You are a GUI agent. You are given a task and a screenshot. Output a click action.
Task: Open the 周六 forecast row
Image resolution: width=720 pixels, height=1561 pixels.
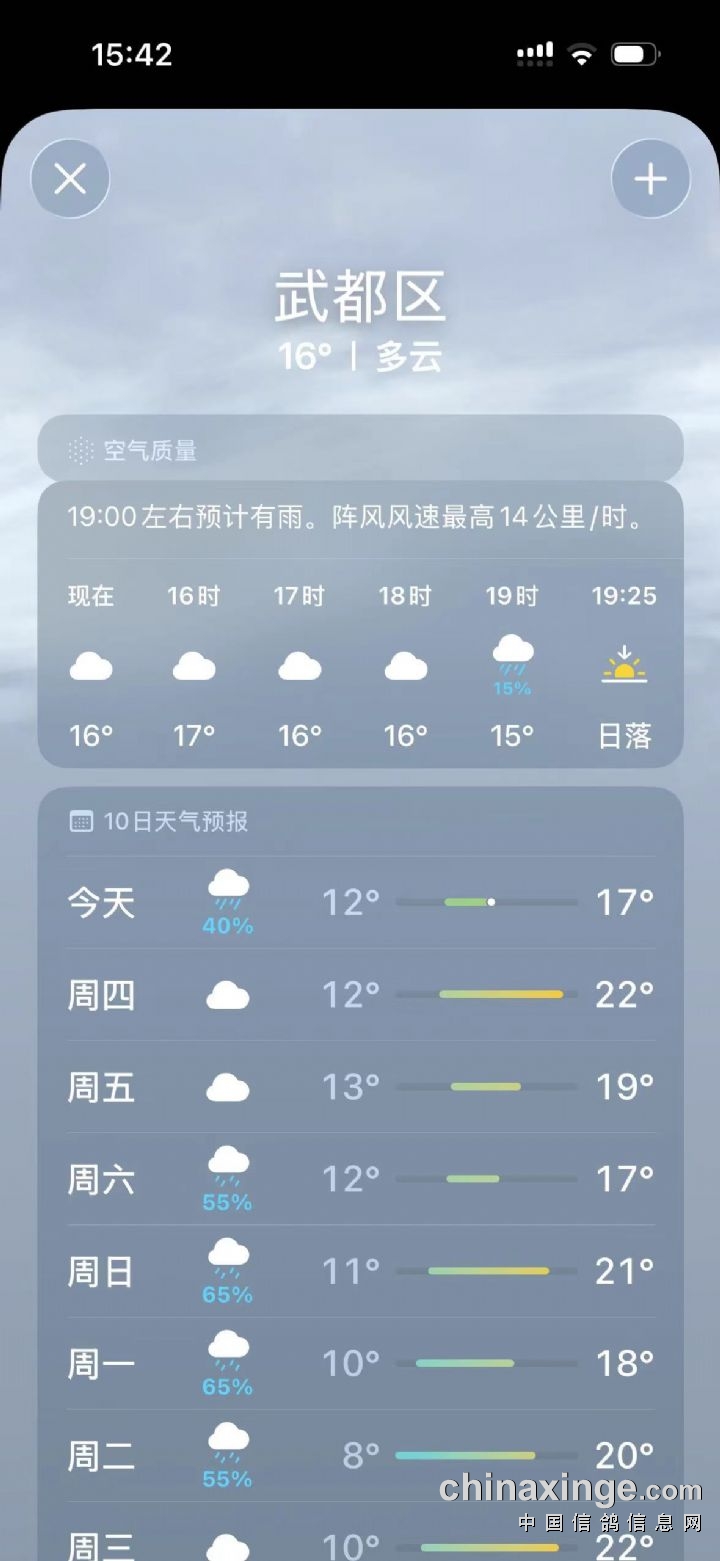click(360, 1179)
